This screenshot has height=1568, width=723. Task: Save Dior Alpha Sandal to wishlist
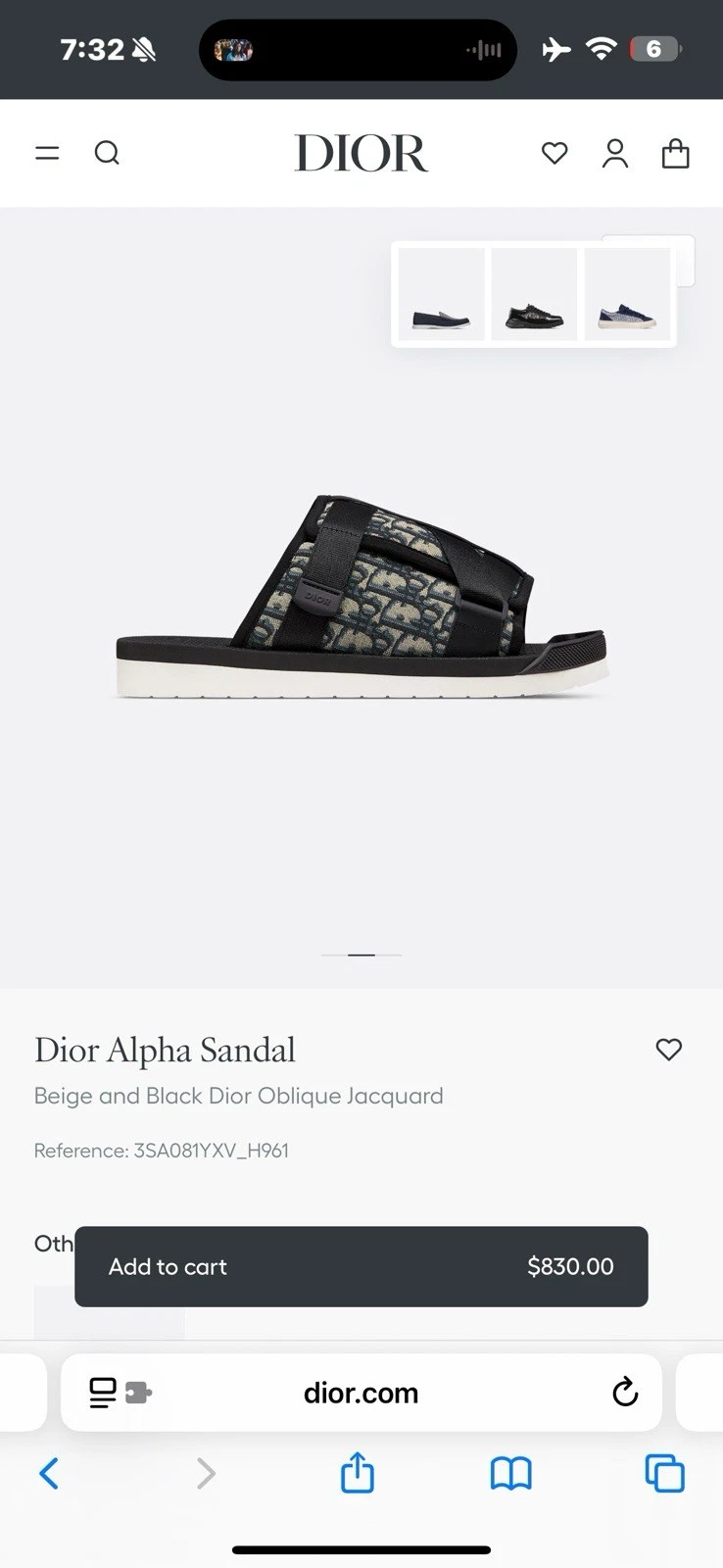[x=668, y=1050]
